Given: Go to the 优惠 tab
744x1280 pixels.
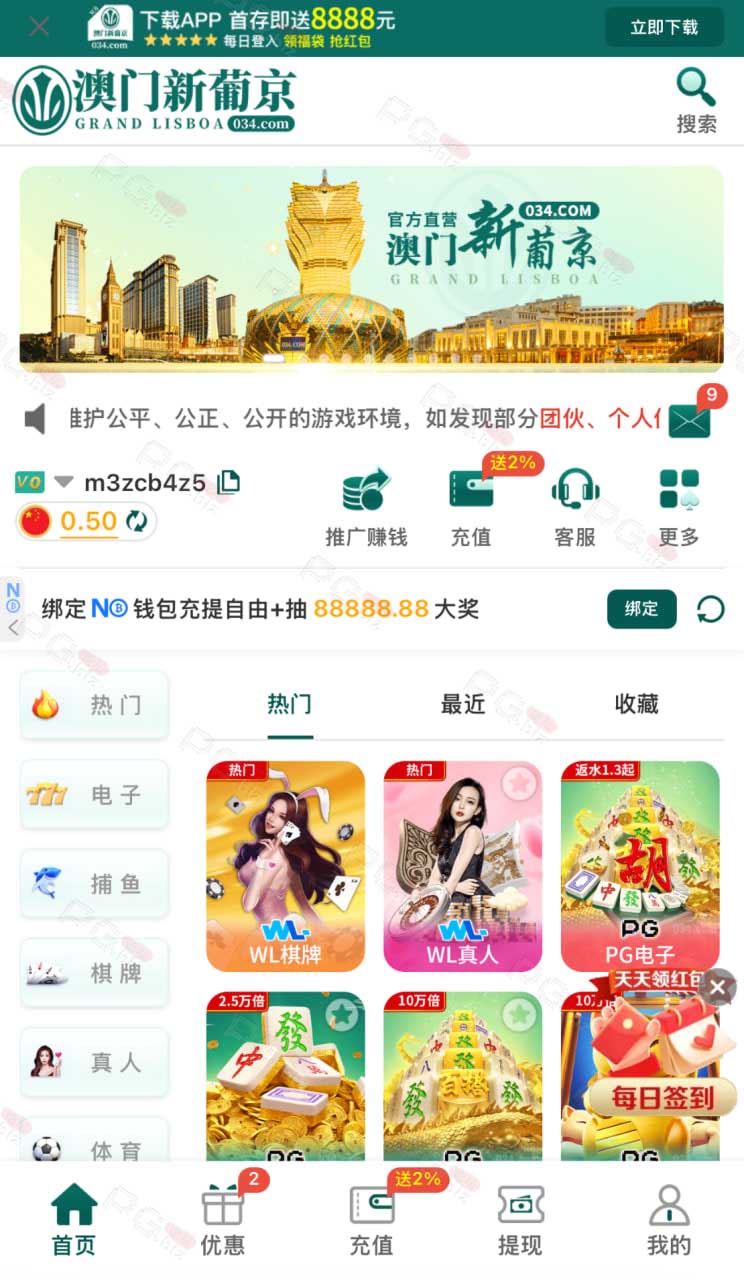Looking at the screenshot, I should click(223, 1218).
